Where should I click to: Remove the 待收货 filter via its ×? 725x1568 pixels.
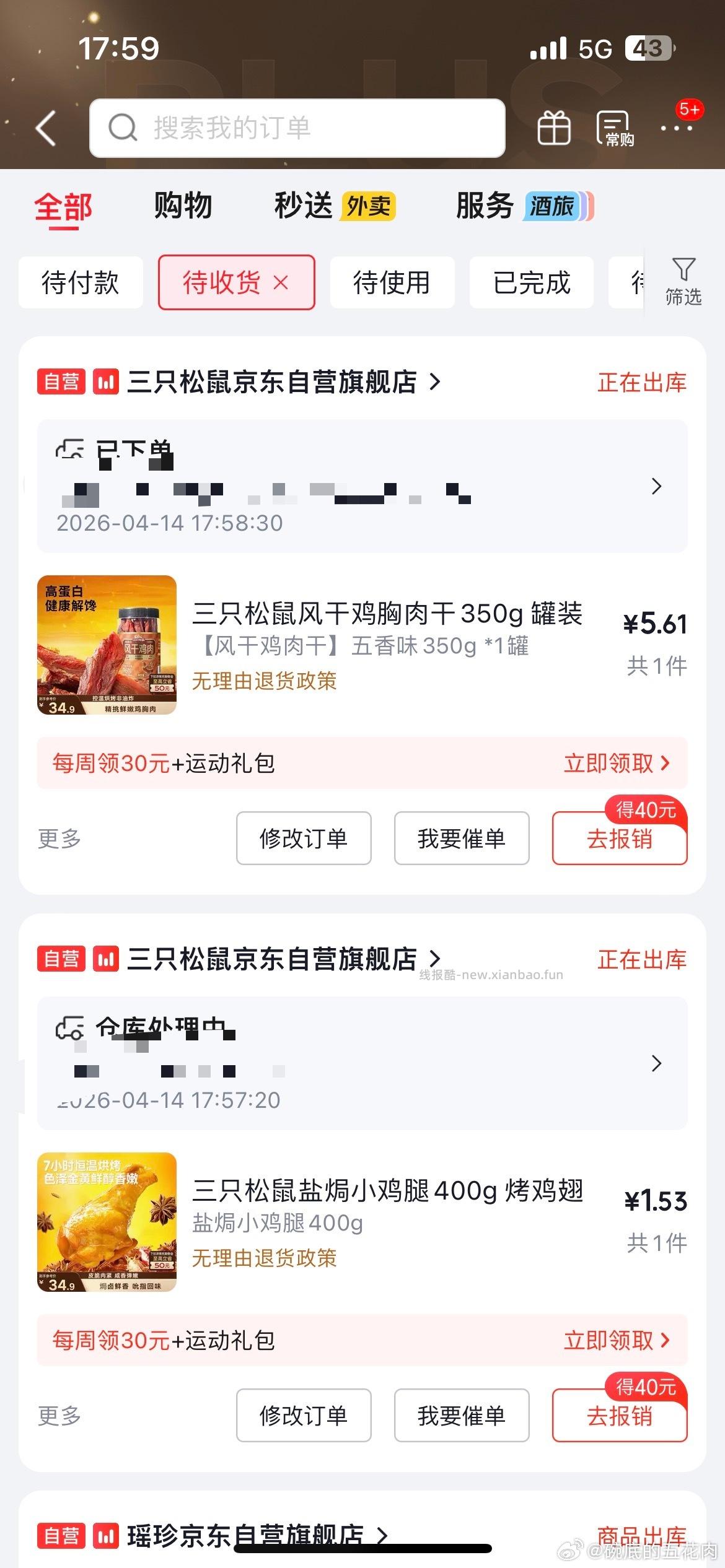coord(282,282)
